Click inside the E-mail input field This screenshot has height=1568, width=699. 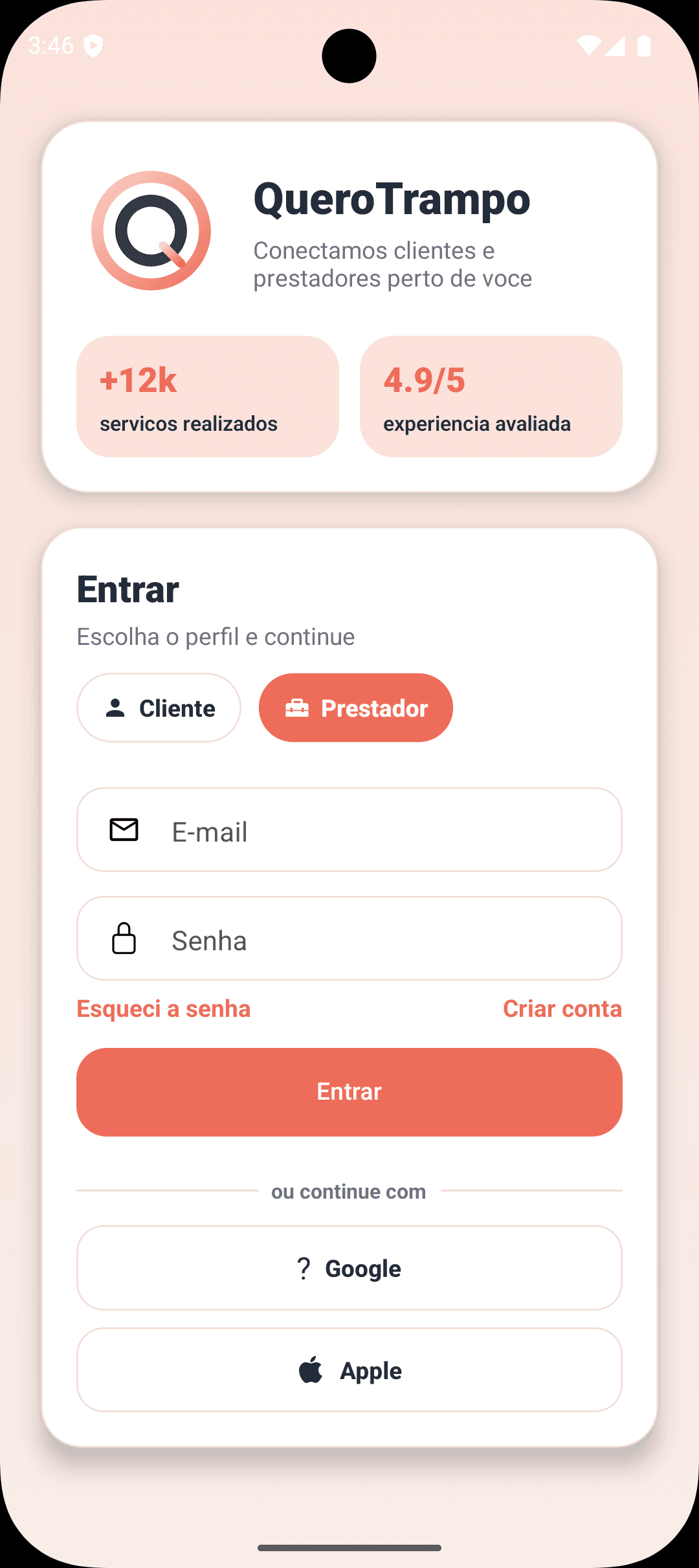tap(349, 830)
